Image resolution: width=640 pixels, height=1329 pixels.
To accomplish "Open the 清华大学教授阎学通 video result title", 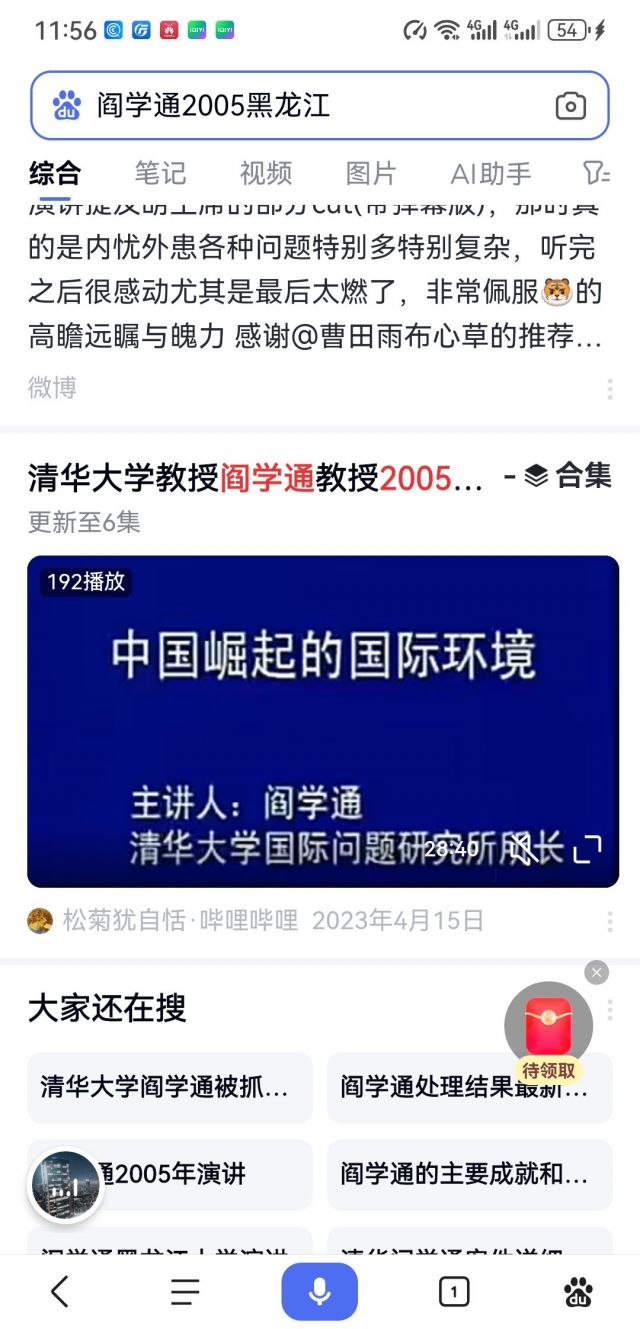I will tap(255, 478).
